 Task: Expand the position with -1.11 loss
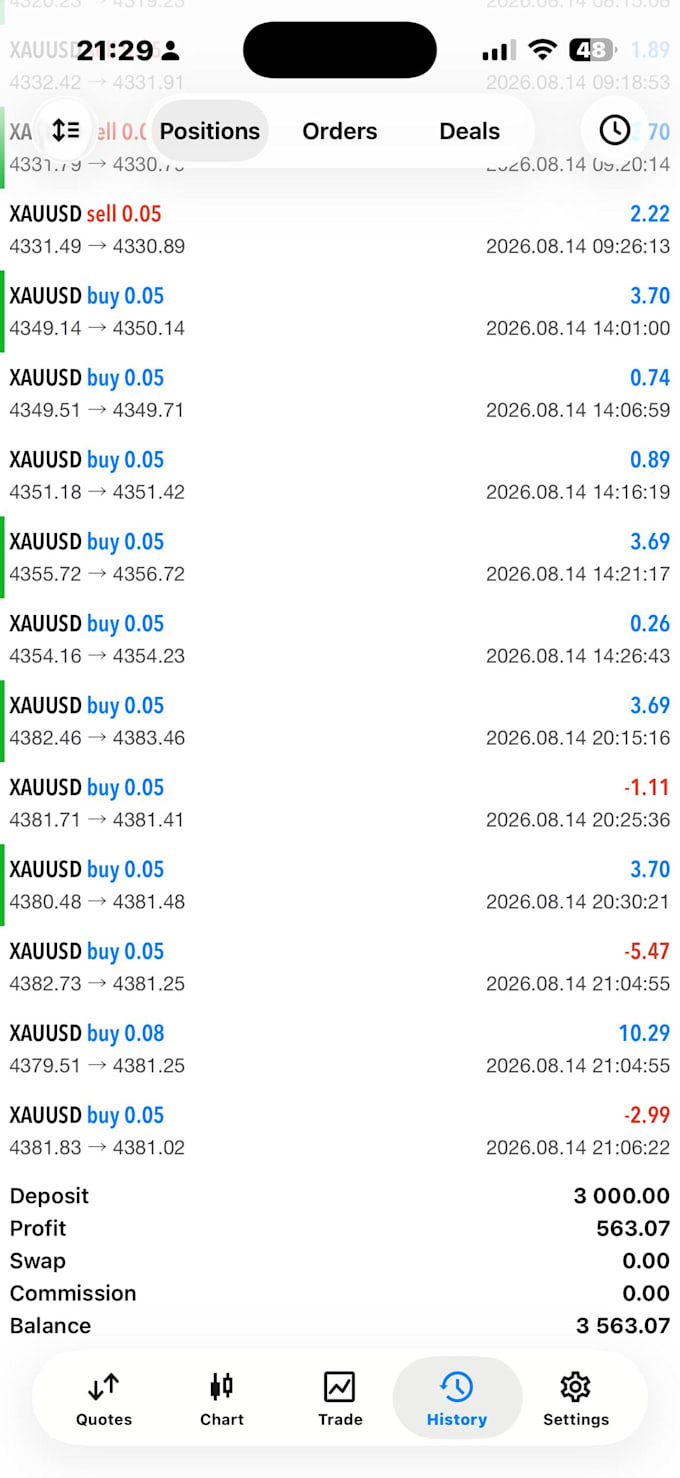pos(340,803)
